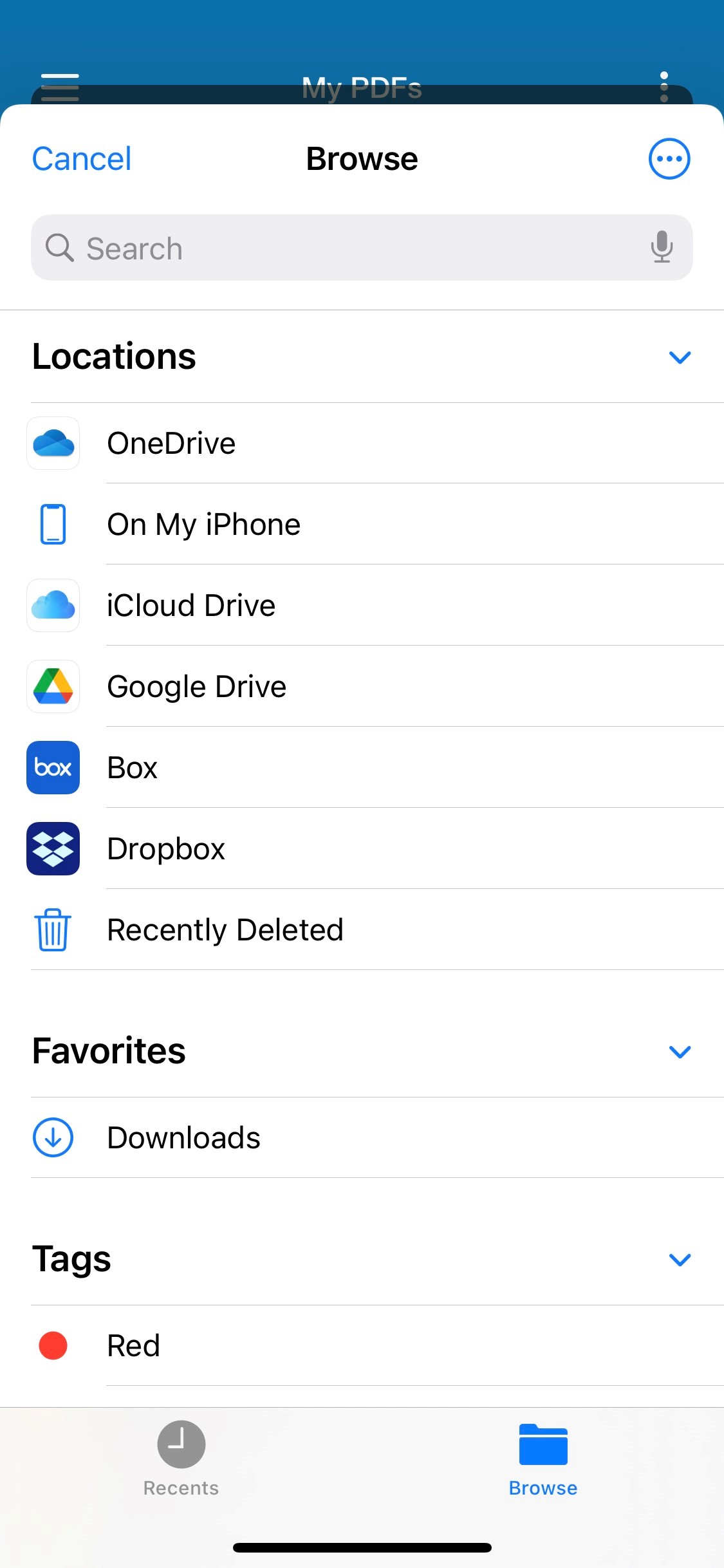724x1568 pixels.
Task: Tap the Downloads arrow icon
Action: pos(53,1137)
